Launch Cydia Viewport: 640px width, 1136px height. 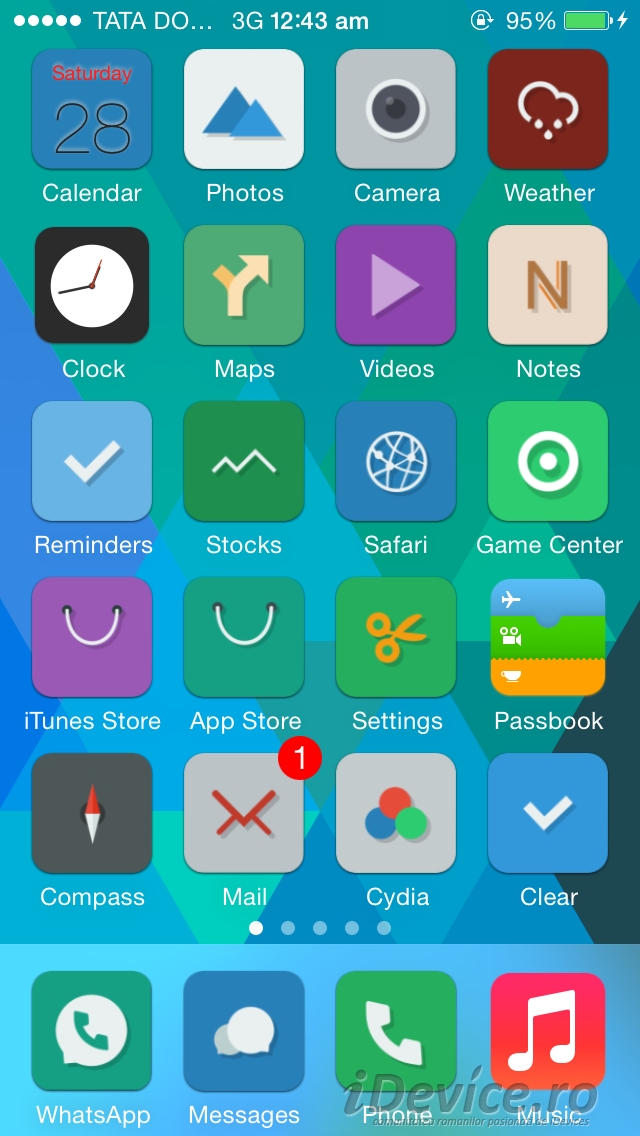coord(396,814)
